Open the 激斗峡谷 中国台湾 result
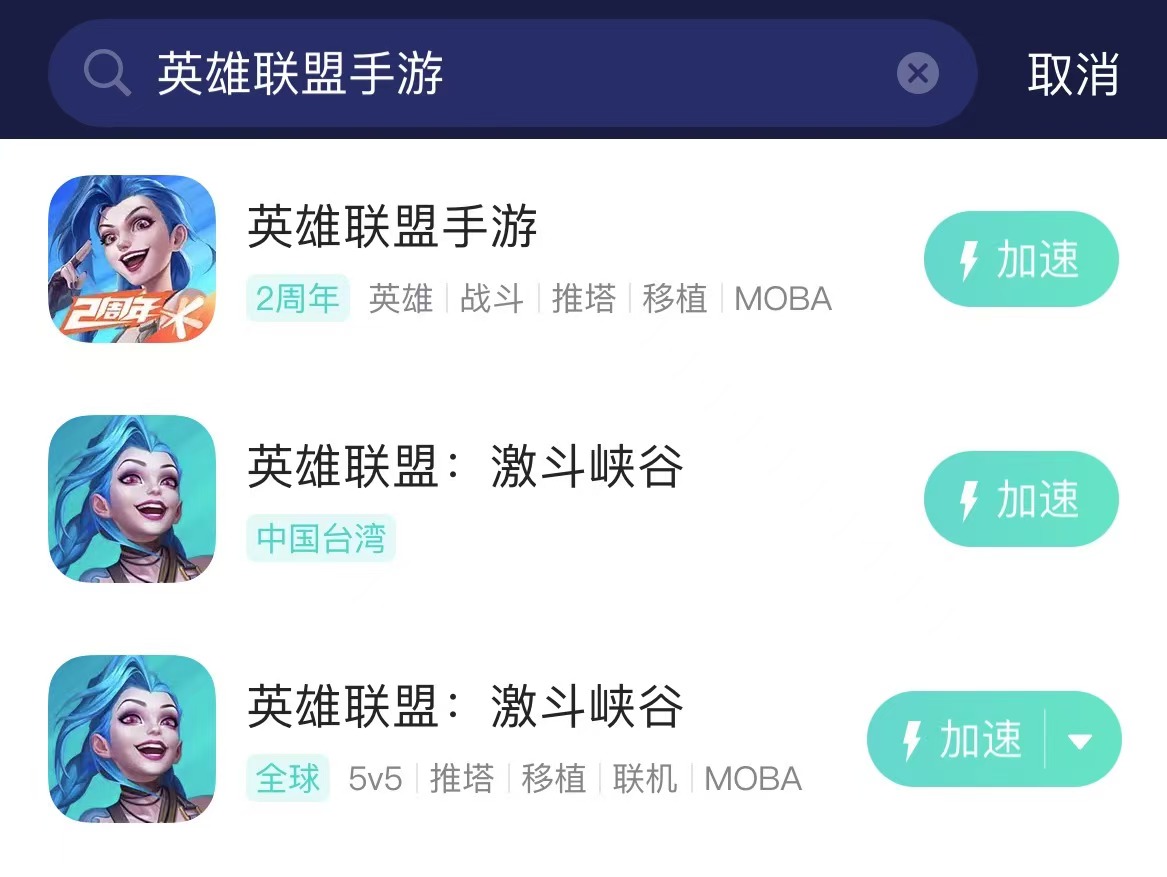 (465, 467)
